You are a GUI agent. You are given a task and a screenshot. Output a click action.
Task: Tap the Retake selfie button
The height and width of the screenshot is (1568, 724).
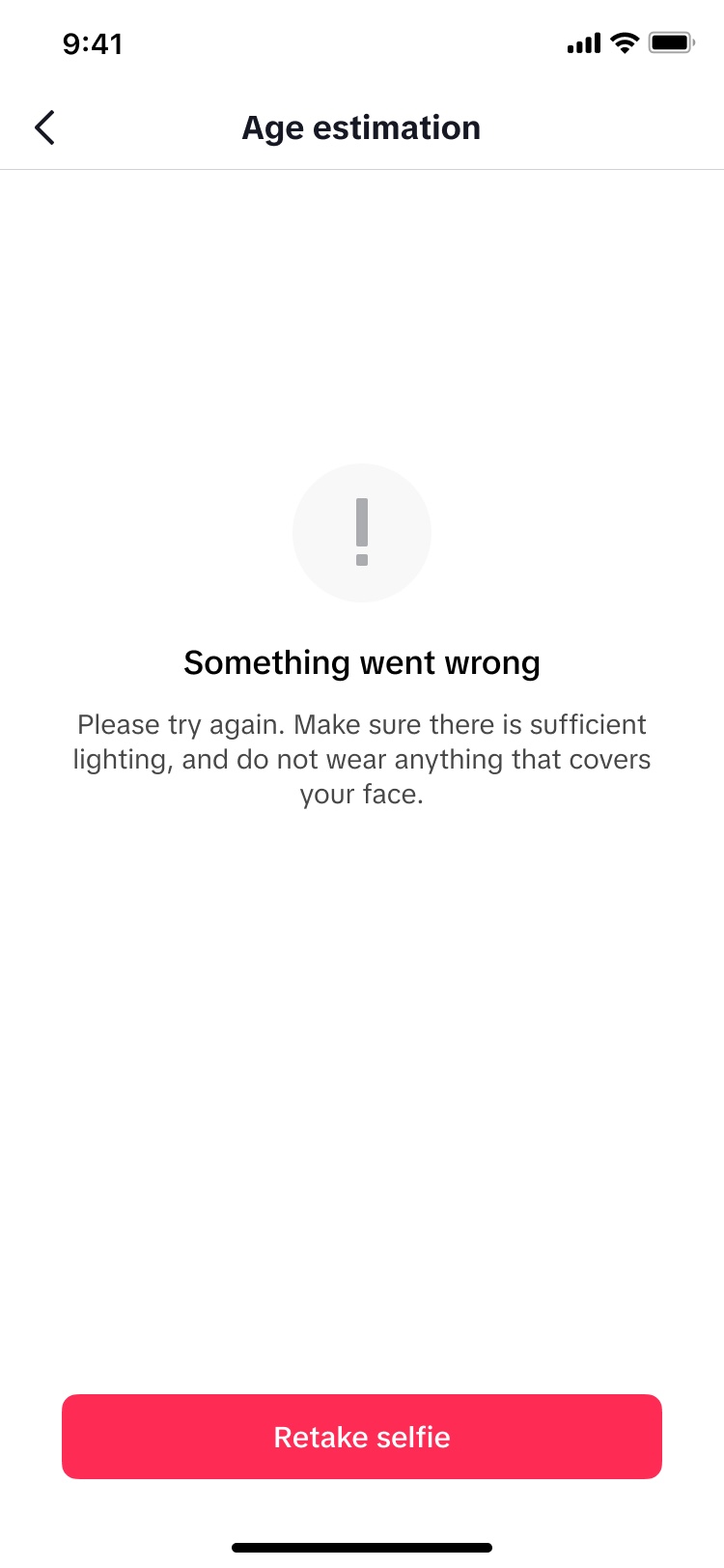tap(362, 1436)
